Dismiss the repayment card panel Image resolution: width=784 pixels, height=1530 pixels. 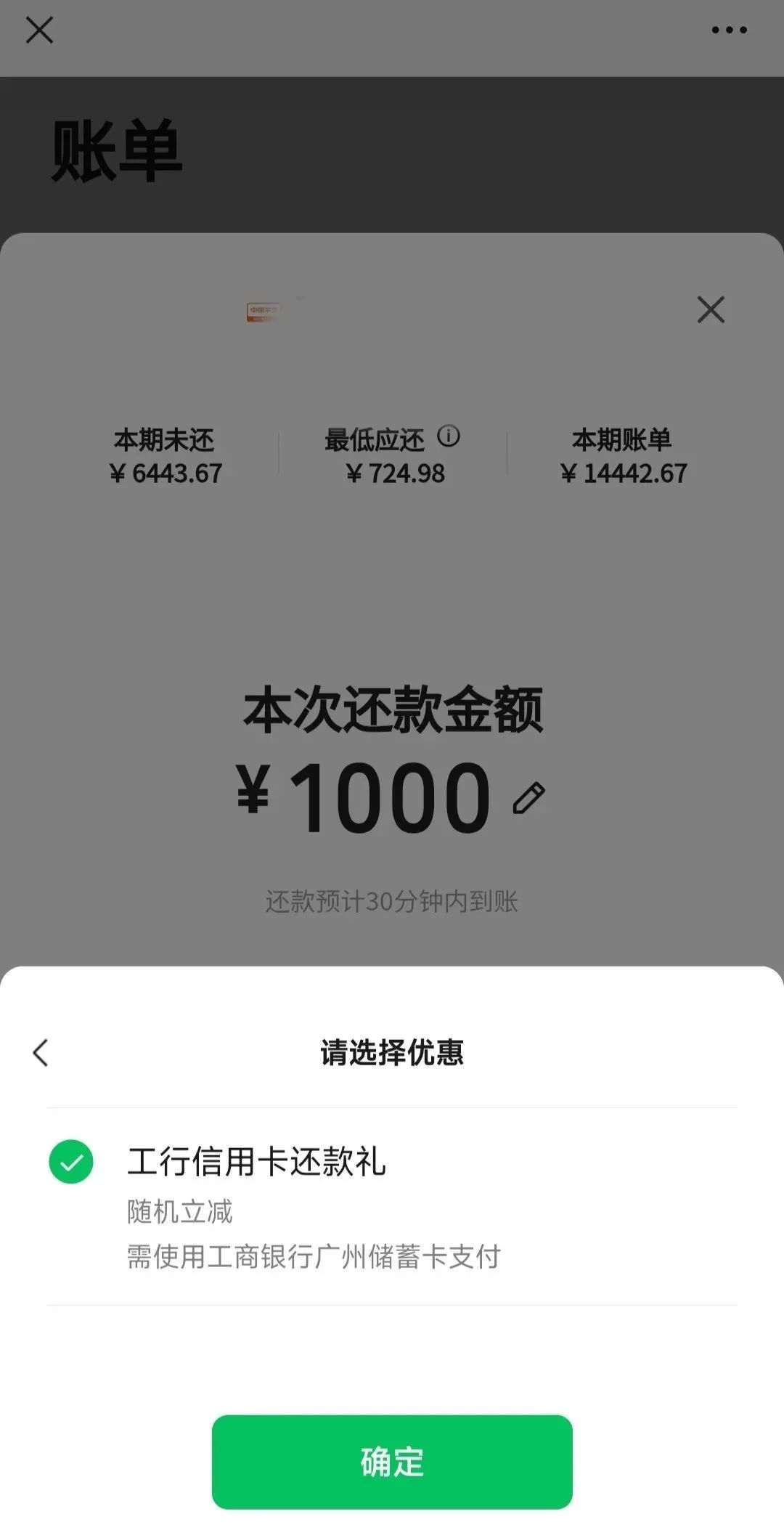click(711, 309)
